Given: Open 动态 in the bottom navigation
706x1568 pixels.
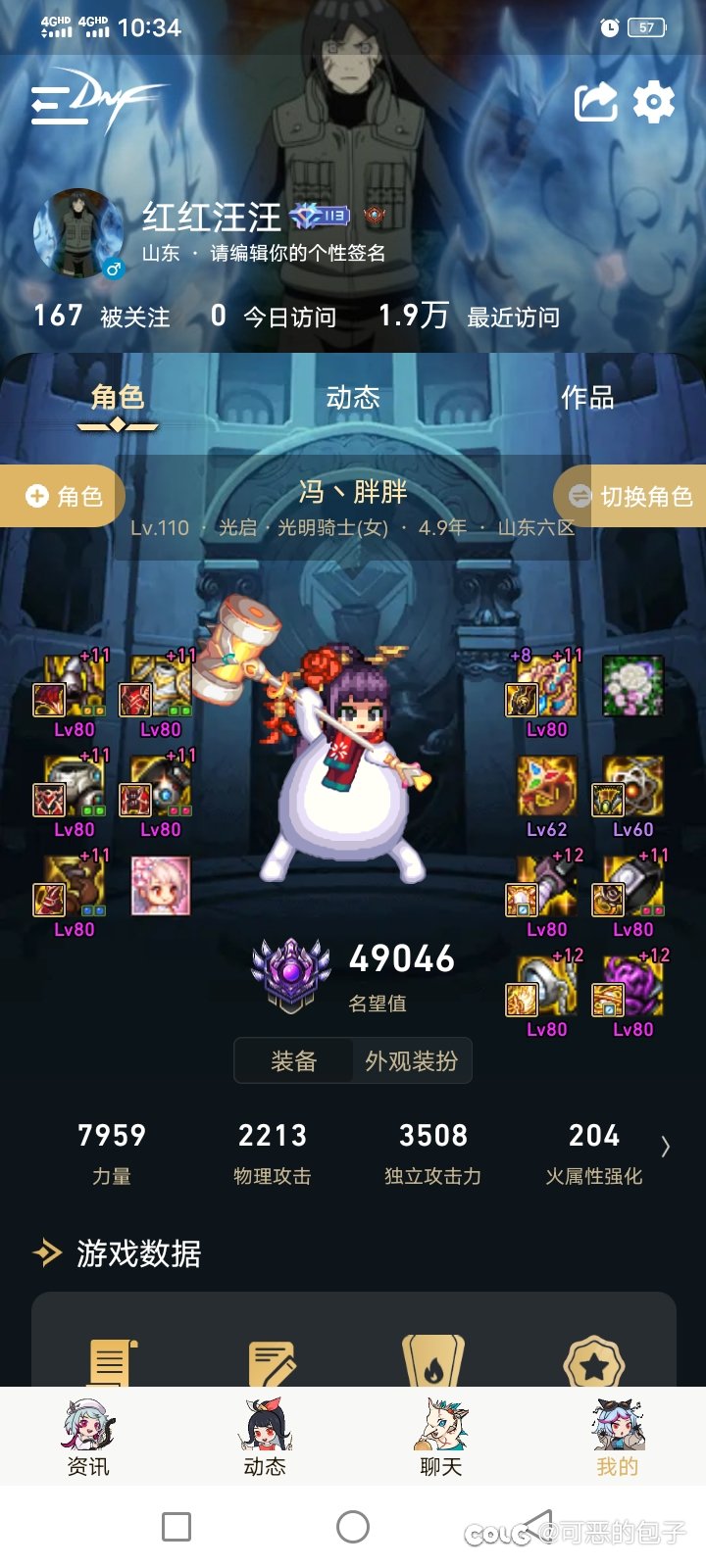Looking at the screenshot, I should (265, 1438).
